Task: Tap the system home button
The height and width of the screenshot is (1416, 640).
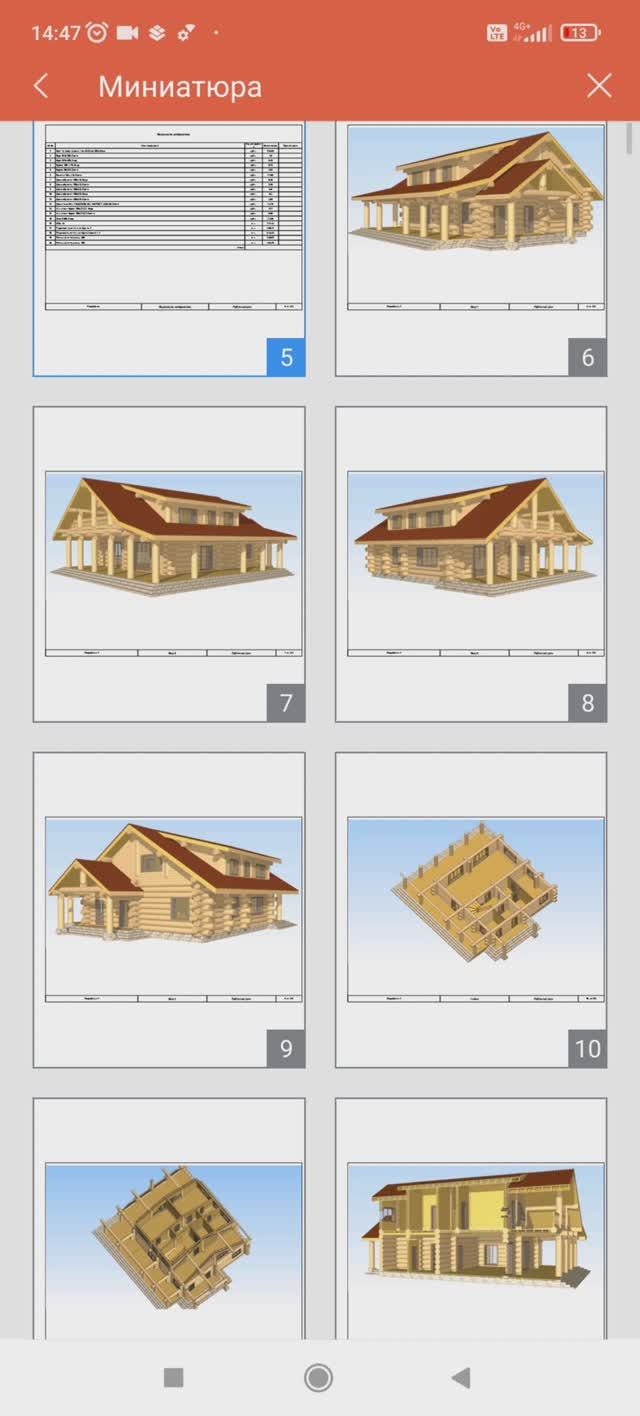Action: coord(319,1378)
